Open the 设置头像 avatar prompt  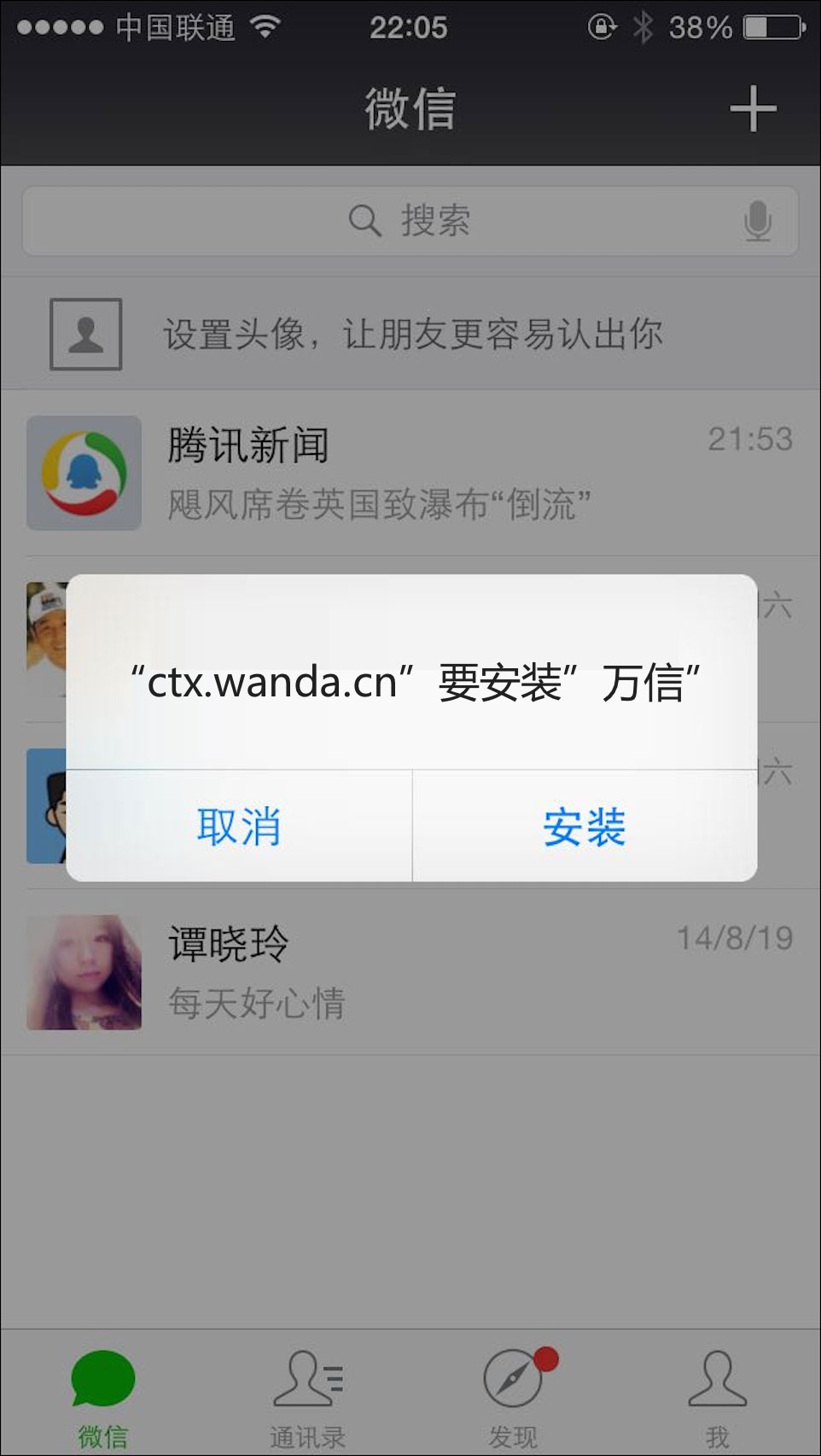pos(410,334)
